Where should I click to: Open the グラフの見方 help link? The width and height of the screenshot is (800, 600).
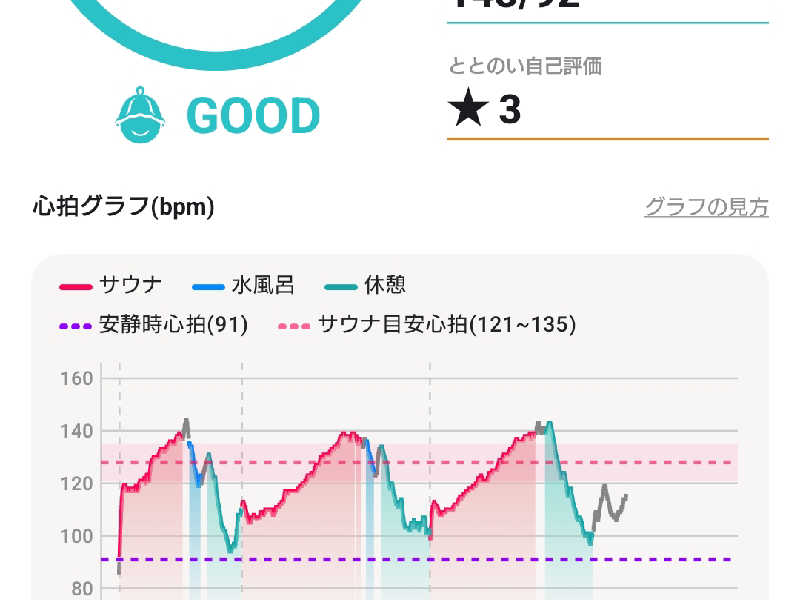click(706, 207)
